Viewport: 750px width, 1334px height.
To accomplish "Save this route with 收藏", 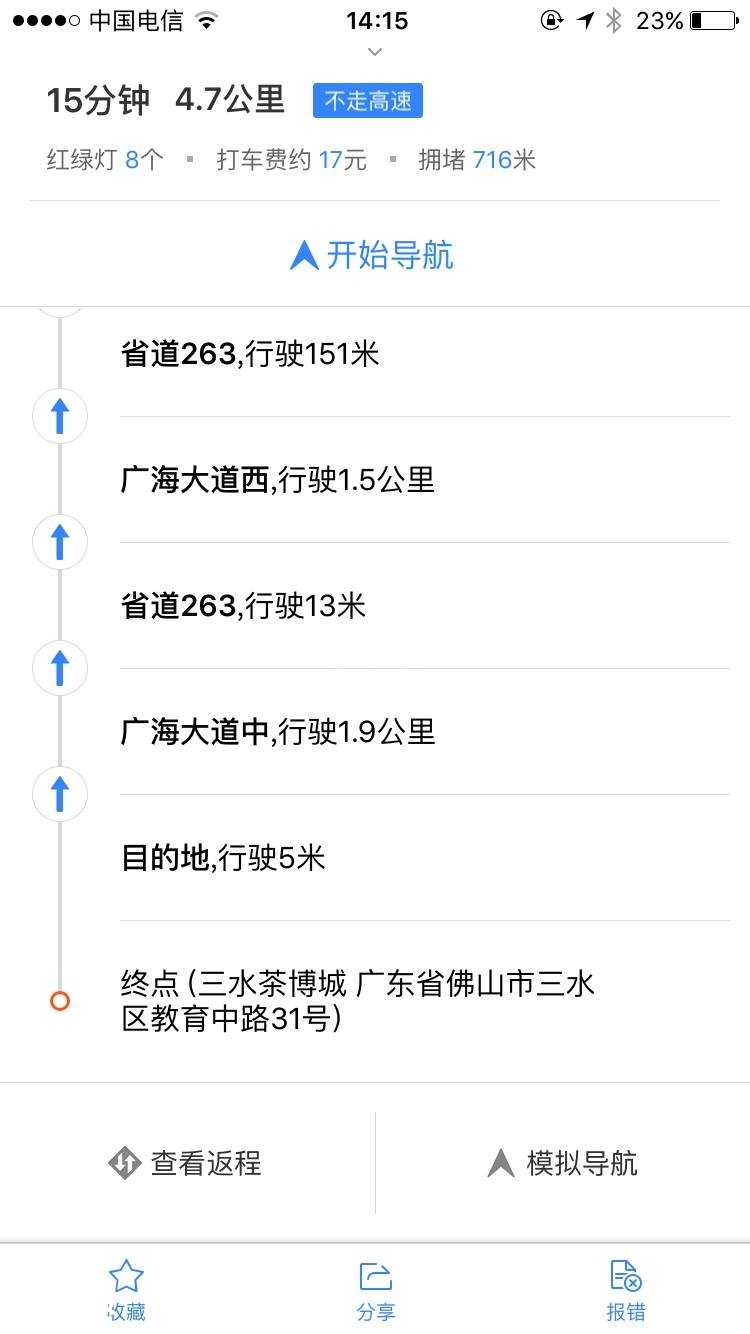I will 126,1290.
